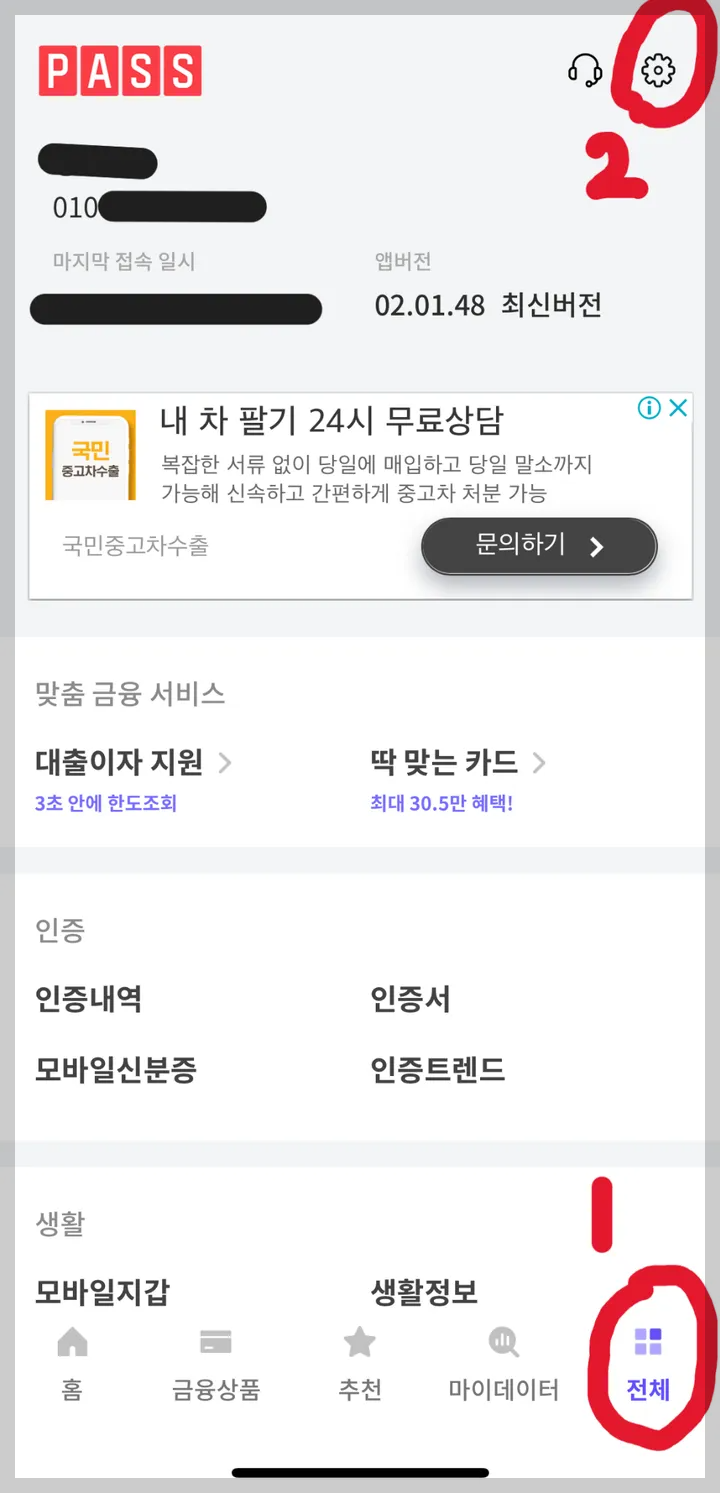
Task: Tap the AdChoices info icon on the ad
Action: (650, 408)
